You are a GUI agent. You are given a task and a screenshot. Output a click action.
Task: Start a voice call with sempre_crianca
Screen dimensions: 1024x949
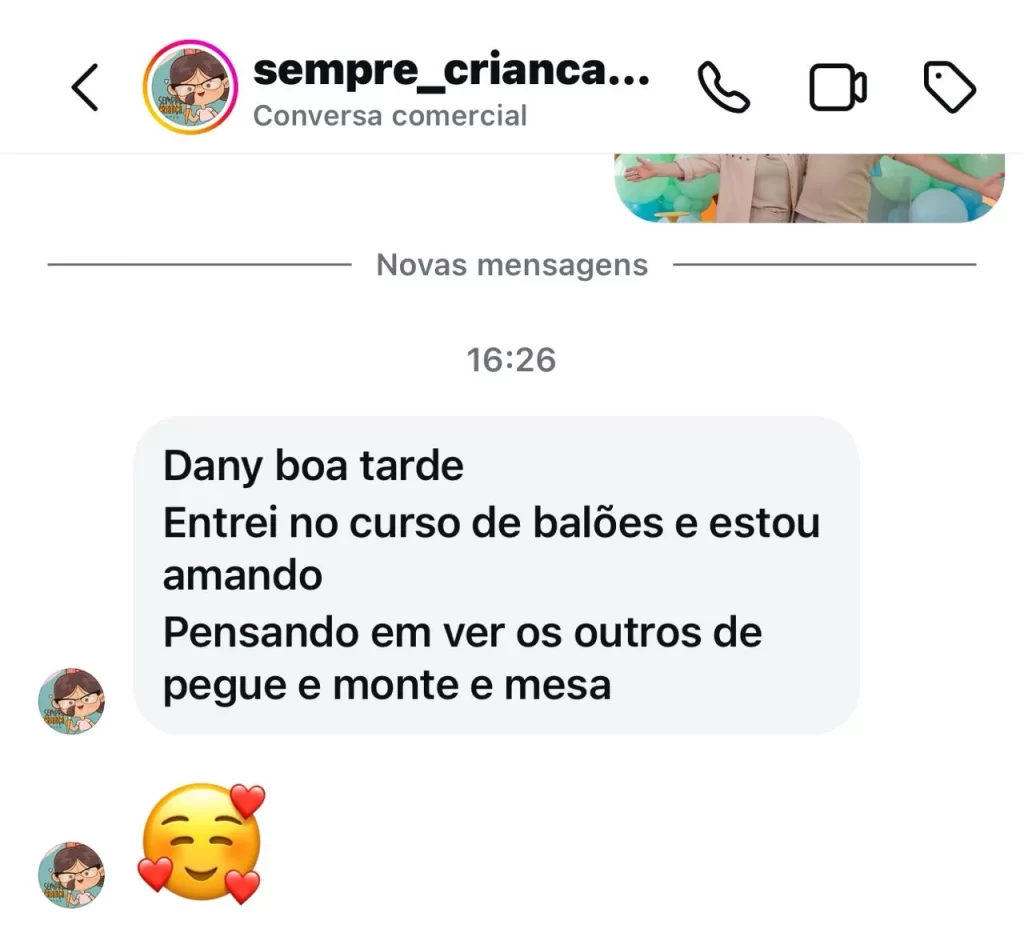click(x=723, y=88)
